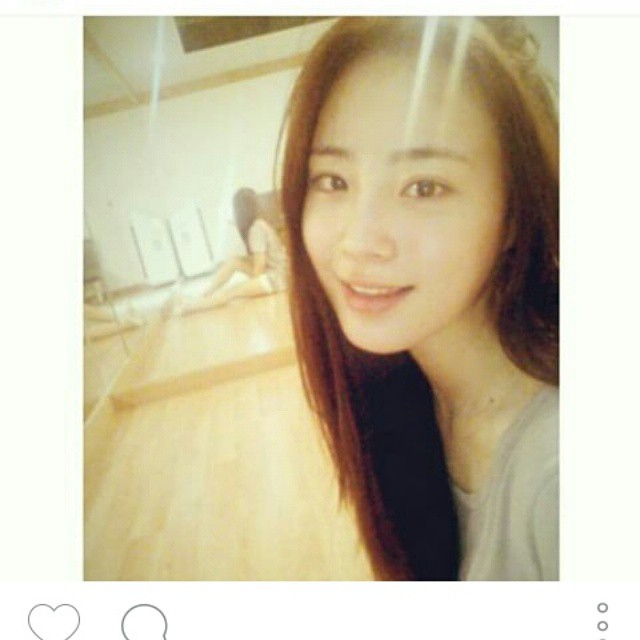This screenshot has height=640, width=640.
Task: Like this photo post
Action: point(53,622)
